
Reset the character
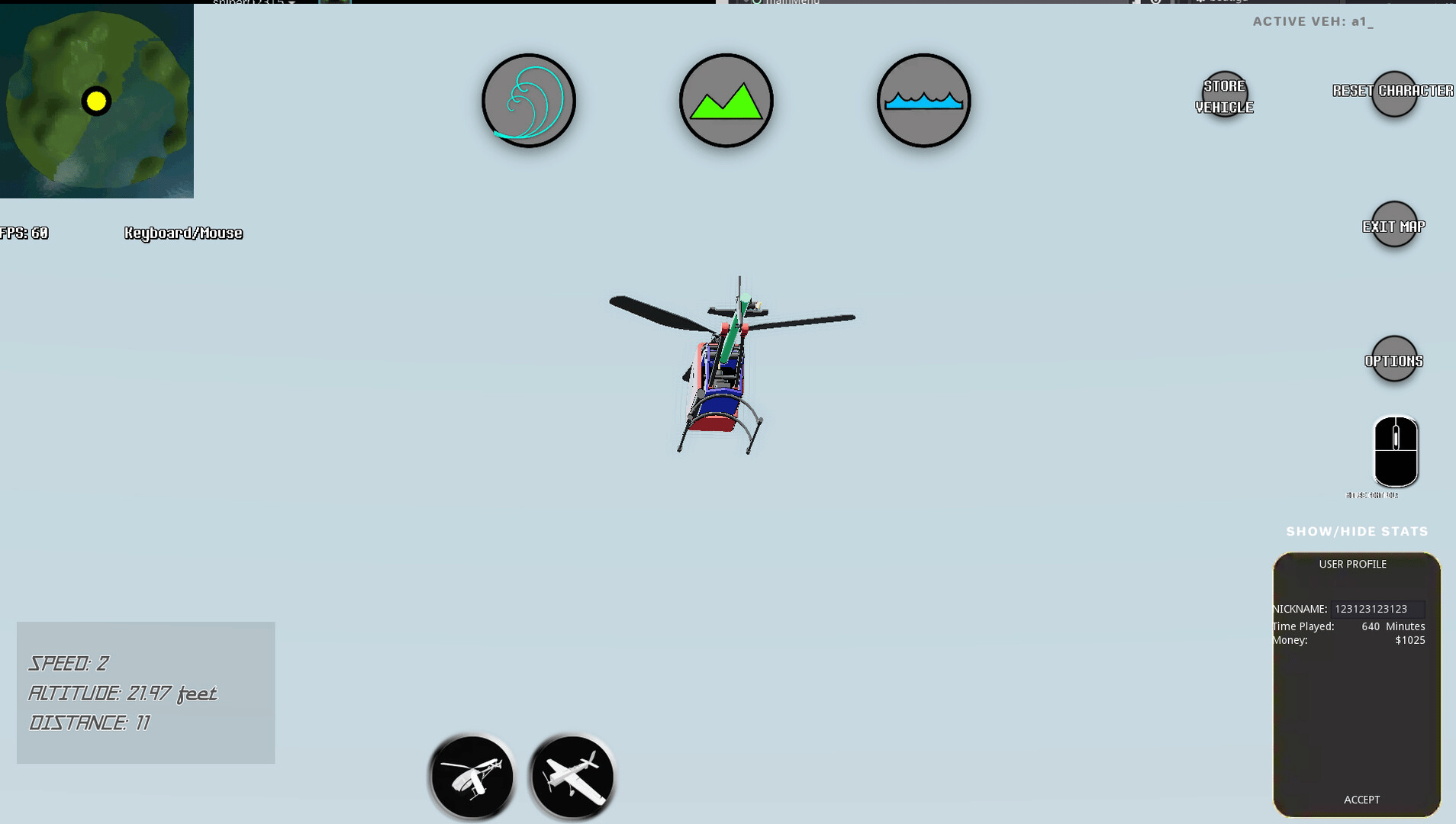tap(1393, 92)
